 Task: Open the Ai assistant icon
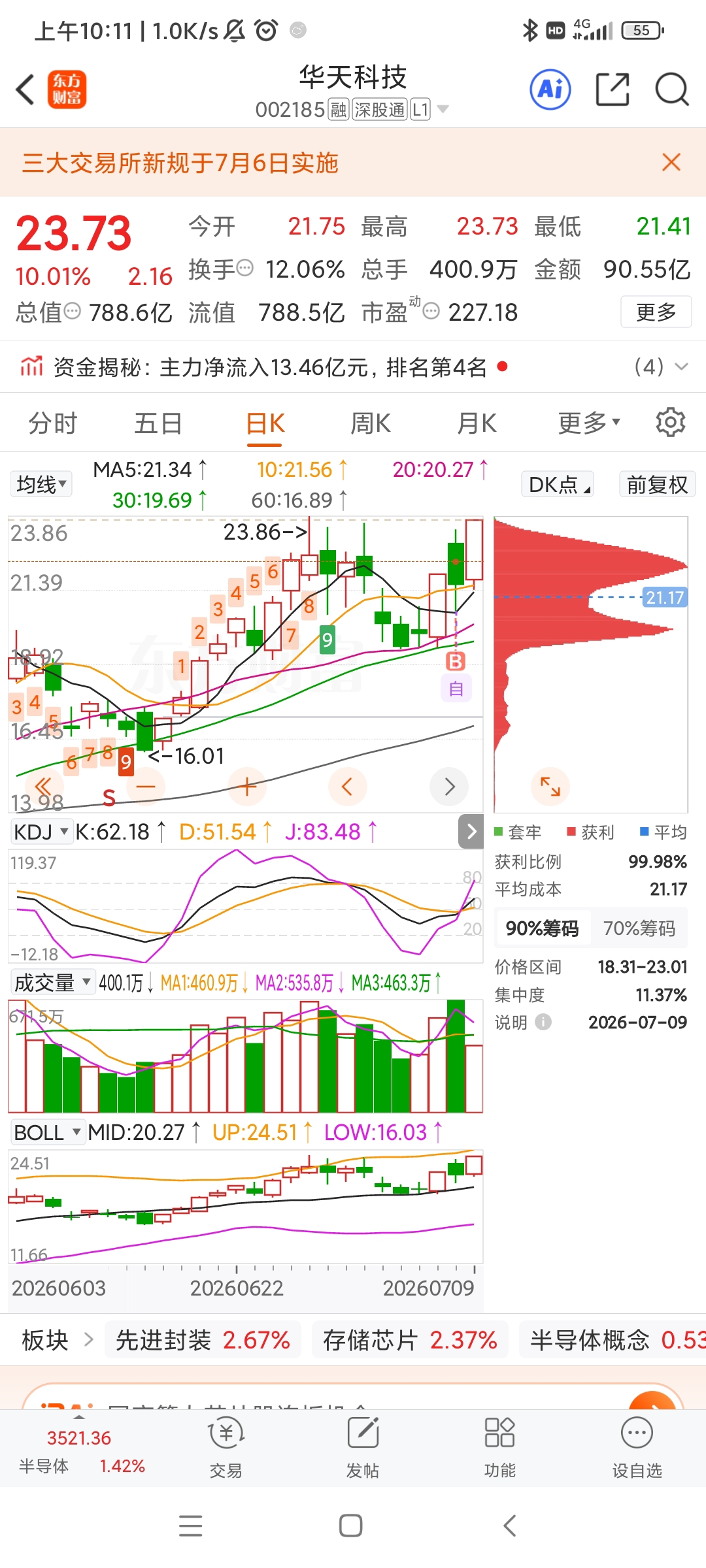(x=550, y=90)
